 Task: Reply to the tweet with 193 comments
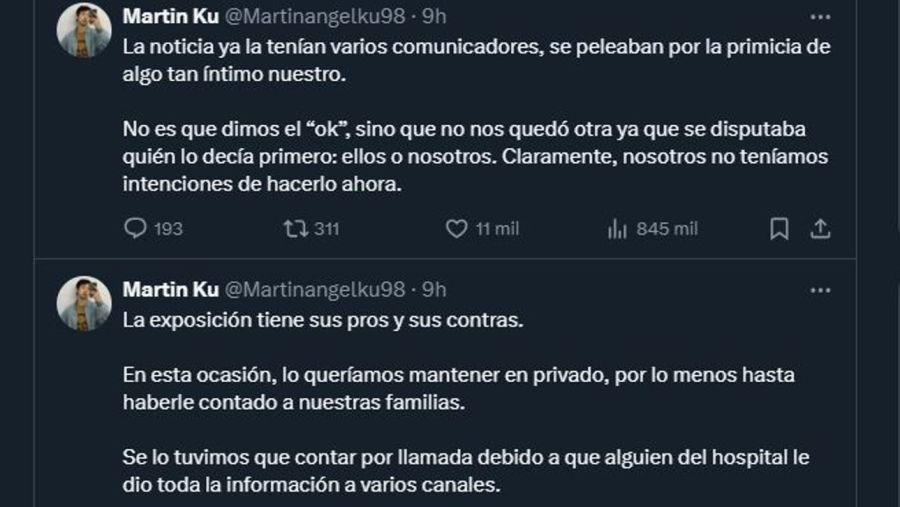click(x=135, y=229)
